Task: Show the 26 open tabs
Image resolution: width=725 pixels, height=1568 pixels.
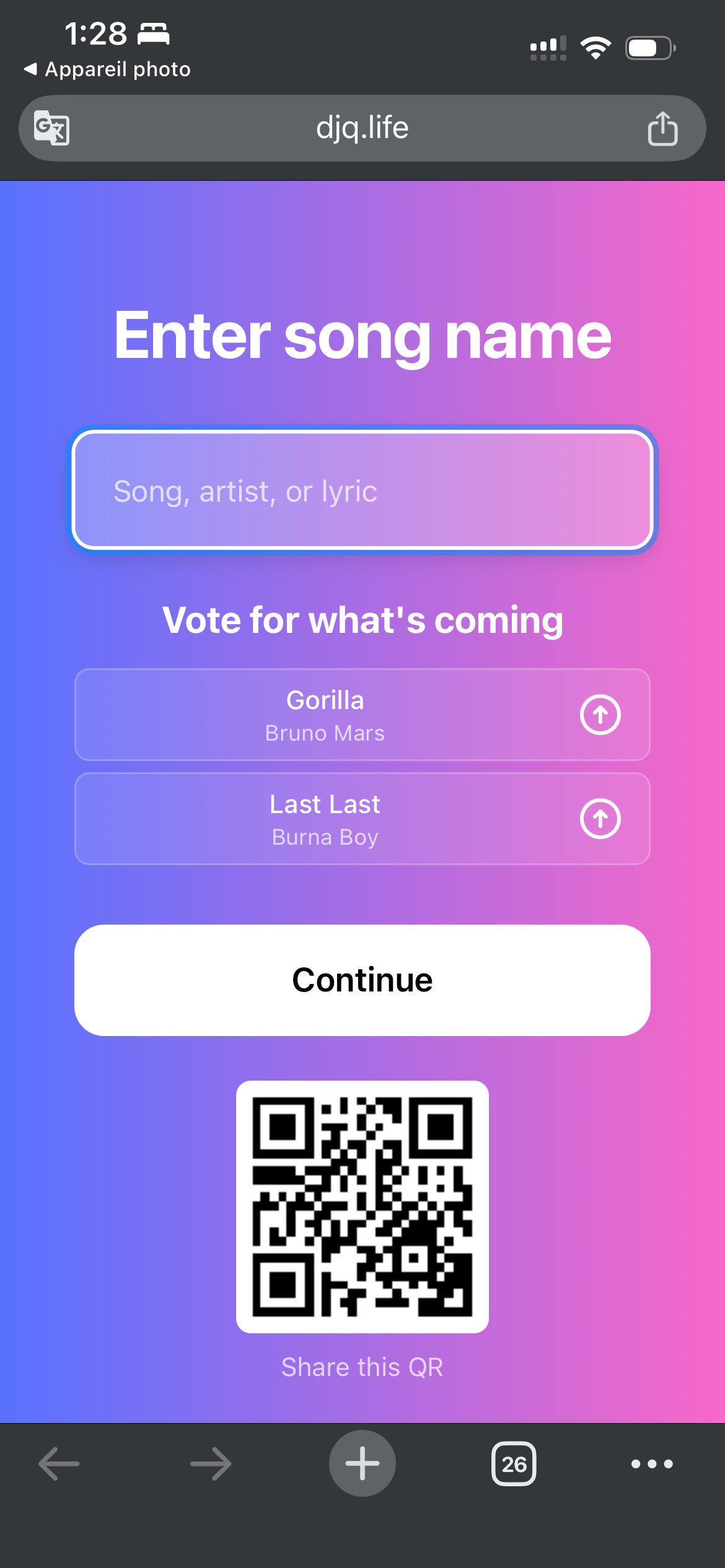Action: click(514, 1464)
